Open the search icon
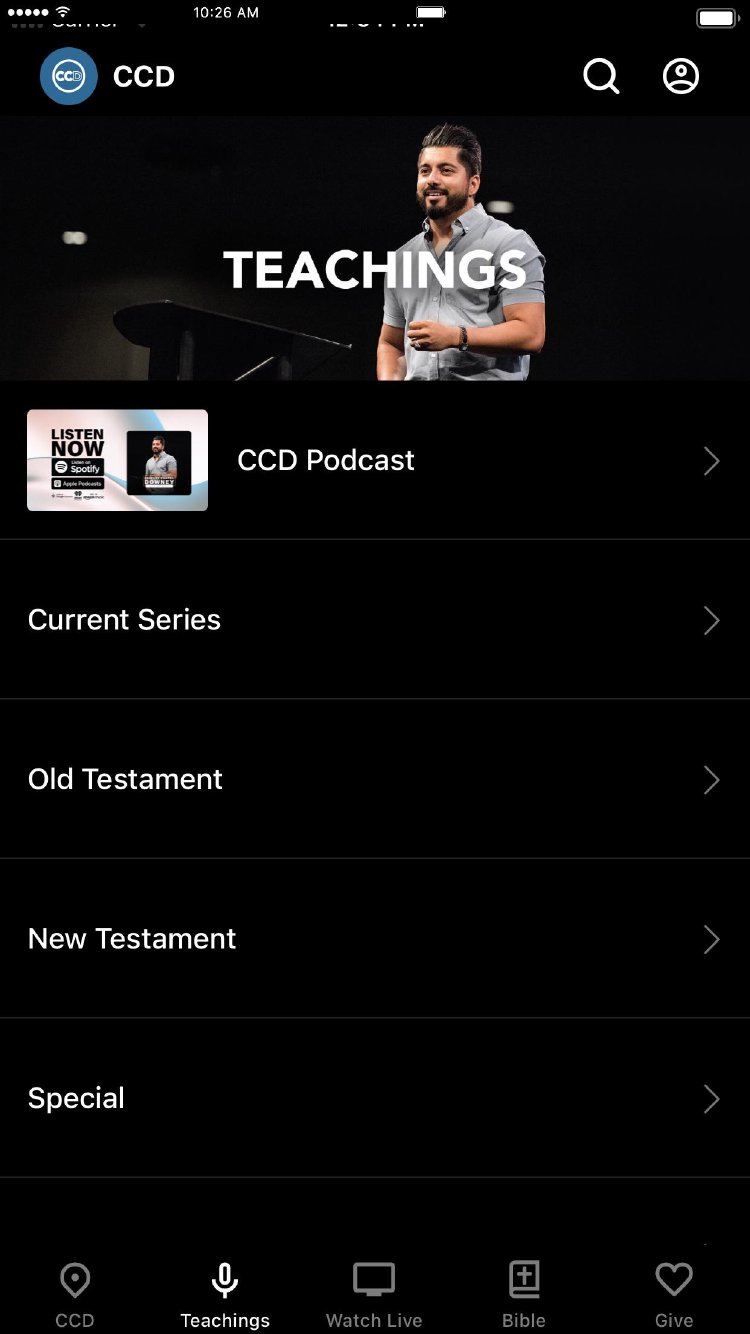 click(x=601, y=76)
